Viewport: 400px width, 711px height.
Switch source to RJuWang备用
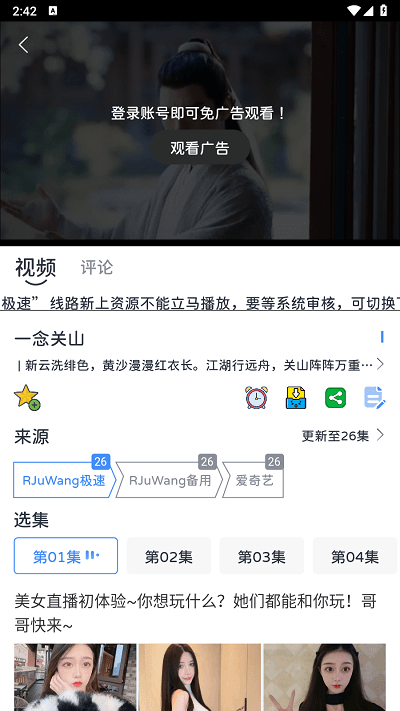pyautogui.click(x=170, y=480)
